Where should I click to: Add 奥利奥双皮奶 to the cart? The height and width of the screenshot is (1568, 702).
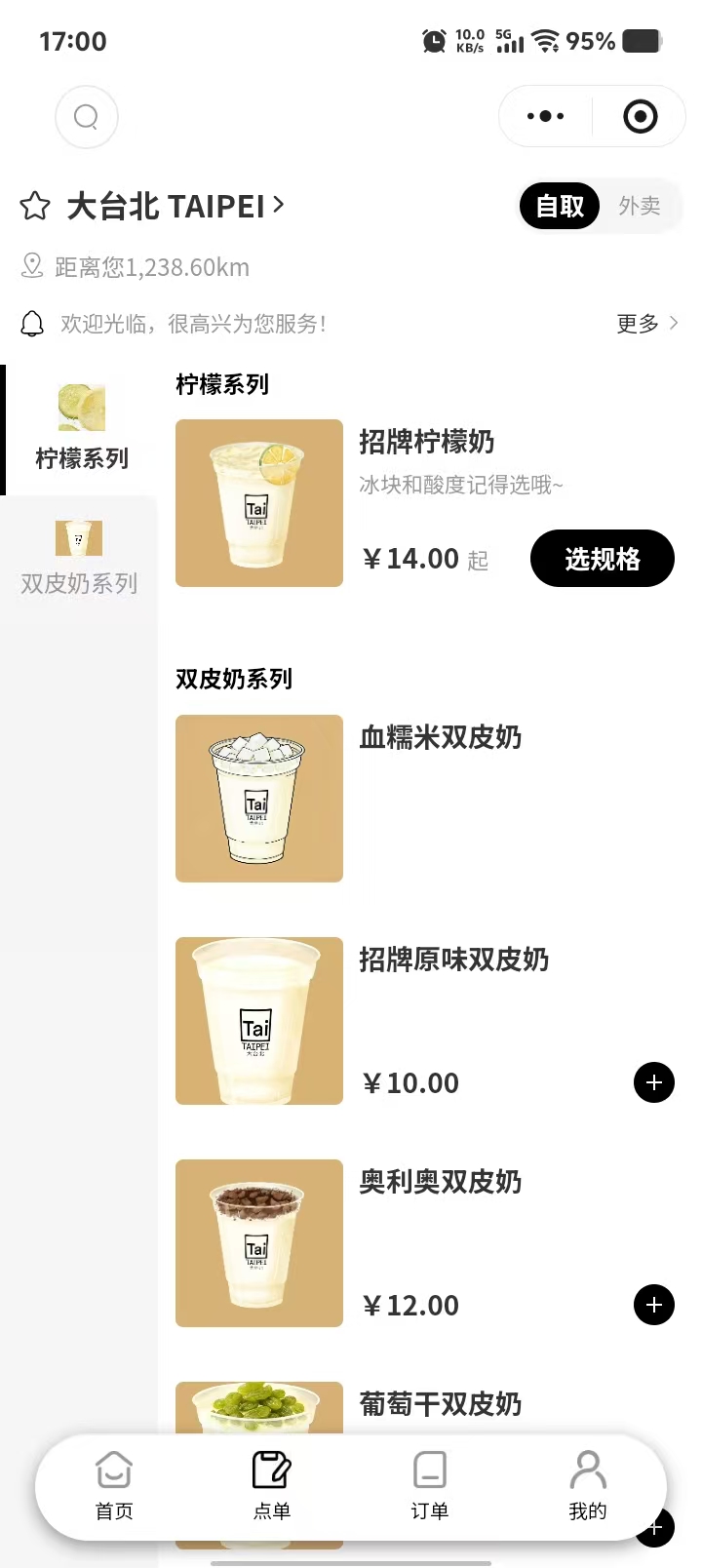click(x=653, y=1305)
